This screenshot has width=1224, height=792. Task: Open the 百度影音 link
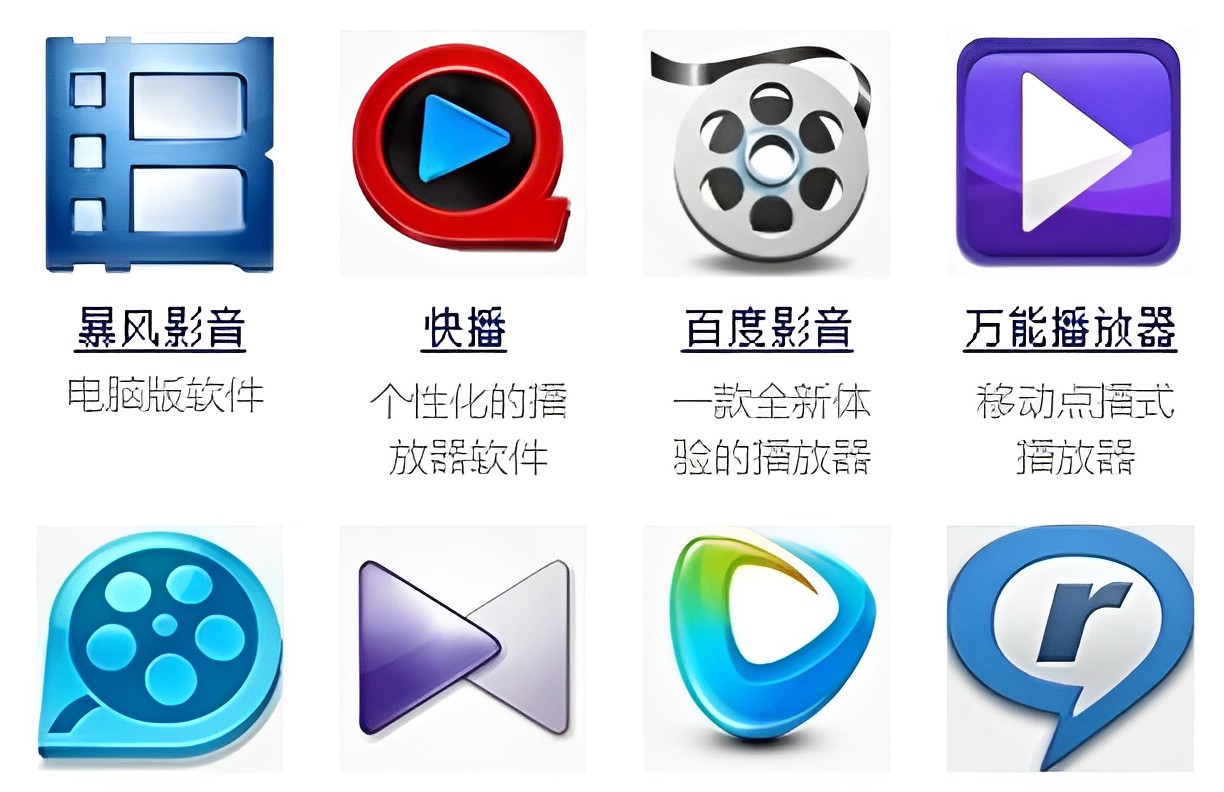[767, 328]
